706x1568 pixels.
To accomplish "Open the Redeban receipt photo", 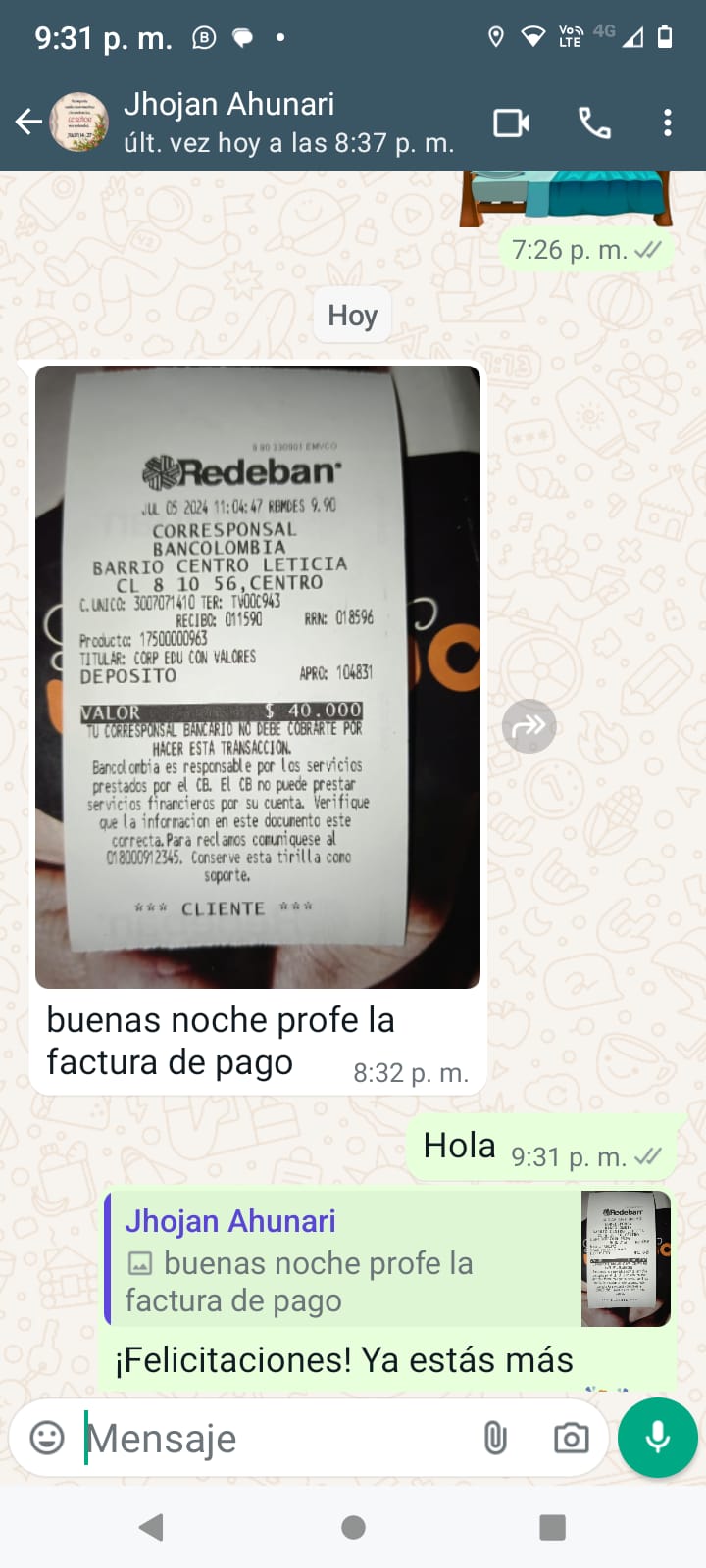I will click(257, 676).
